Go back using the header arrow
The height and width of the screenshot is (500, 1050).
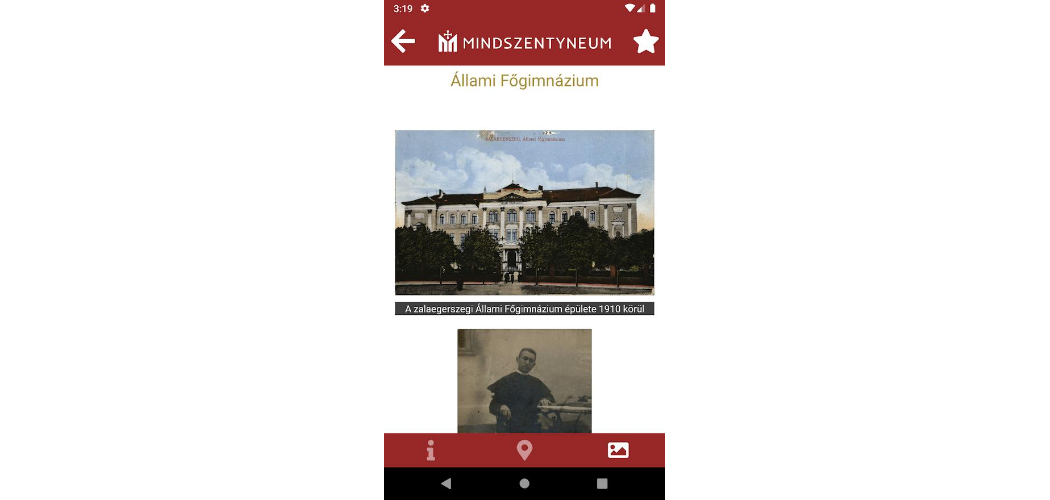coord(403,41)
